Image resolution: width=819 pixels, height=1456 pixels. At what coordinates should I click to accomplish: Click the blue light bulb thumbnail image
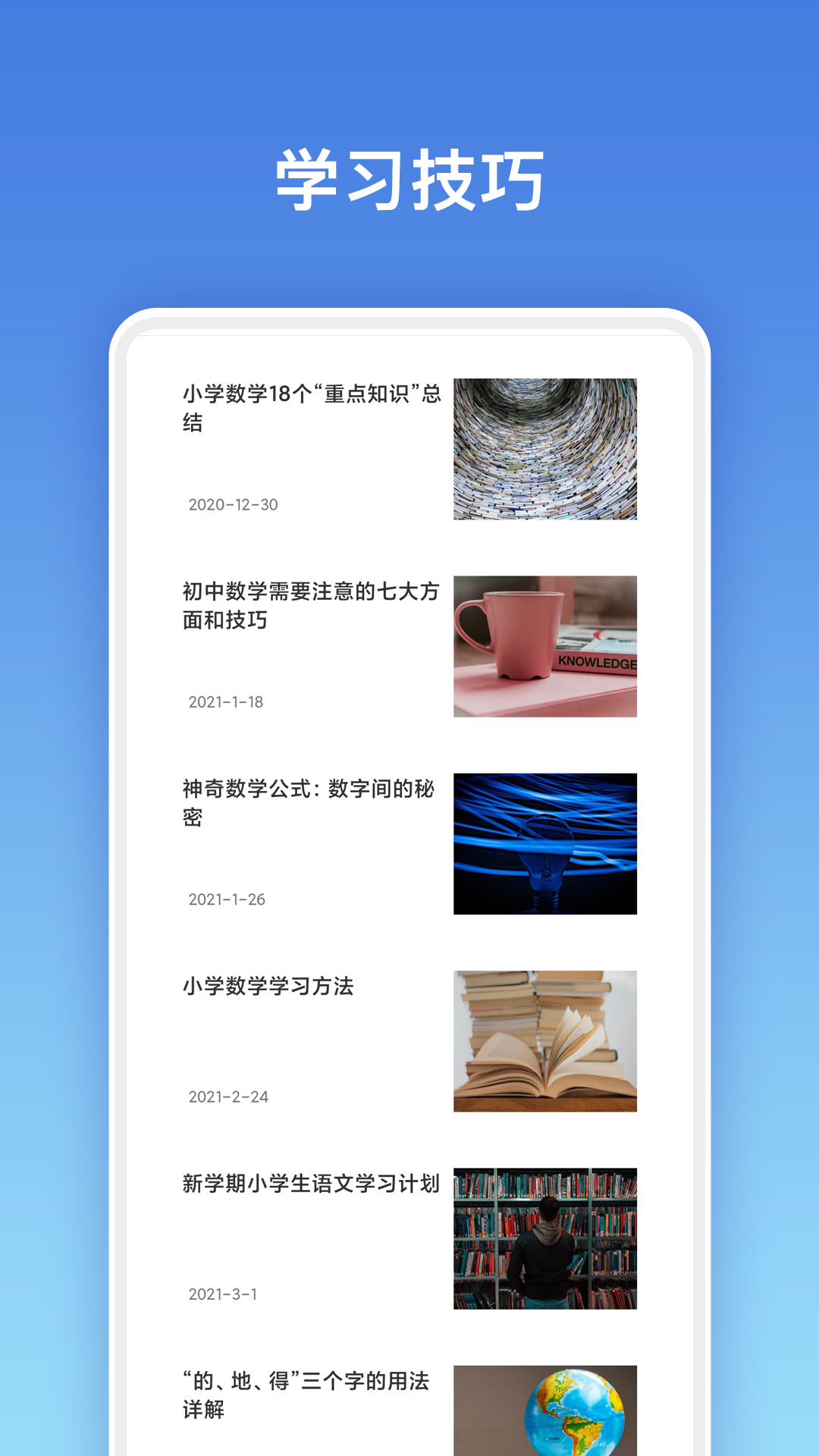coord(544,840)
